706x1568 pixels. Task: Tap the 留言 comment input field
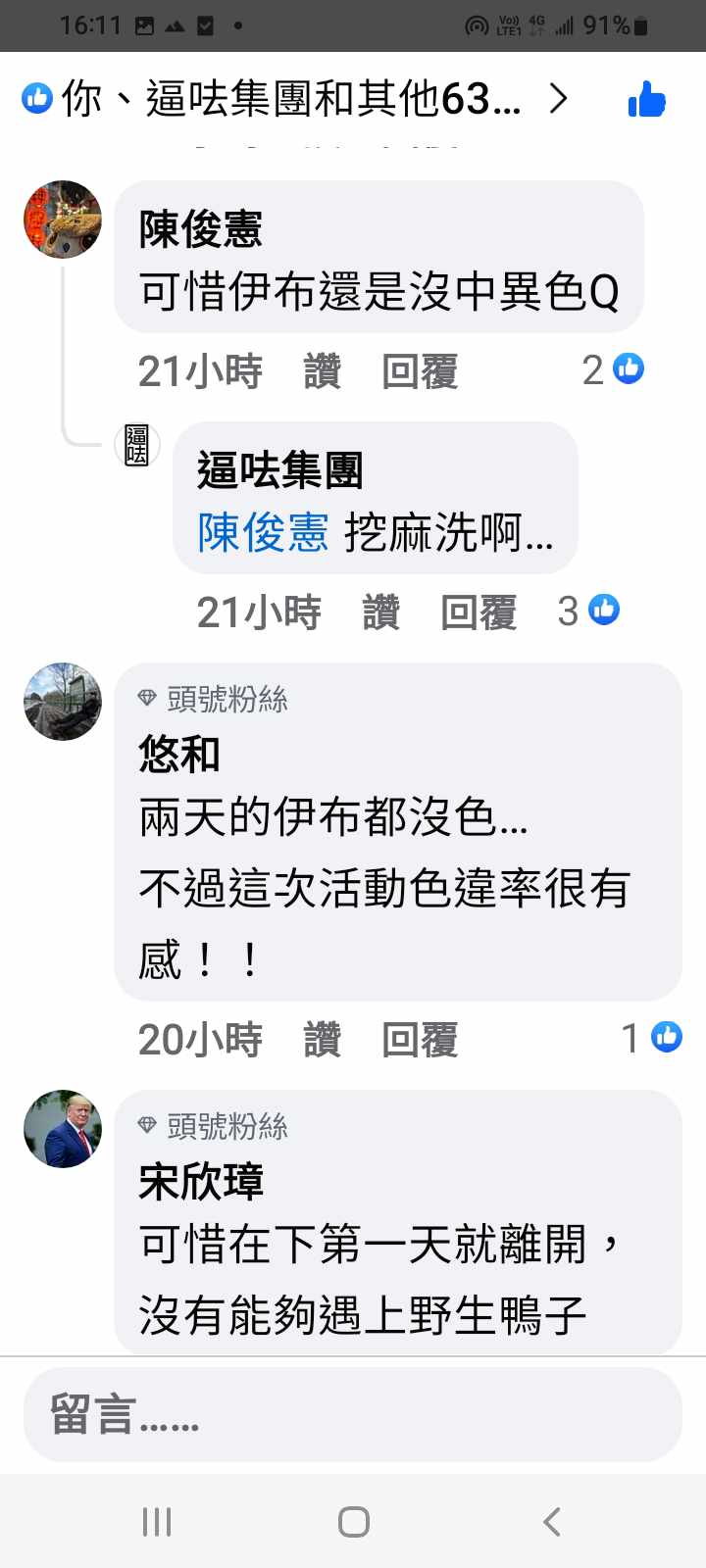[x=352, y=1415]
